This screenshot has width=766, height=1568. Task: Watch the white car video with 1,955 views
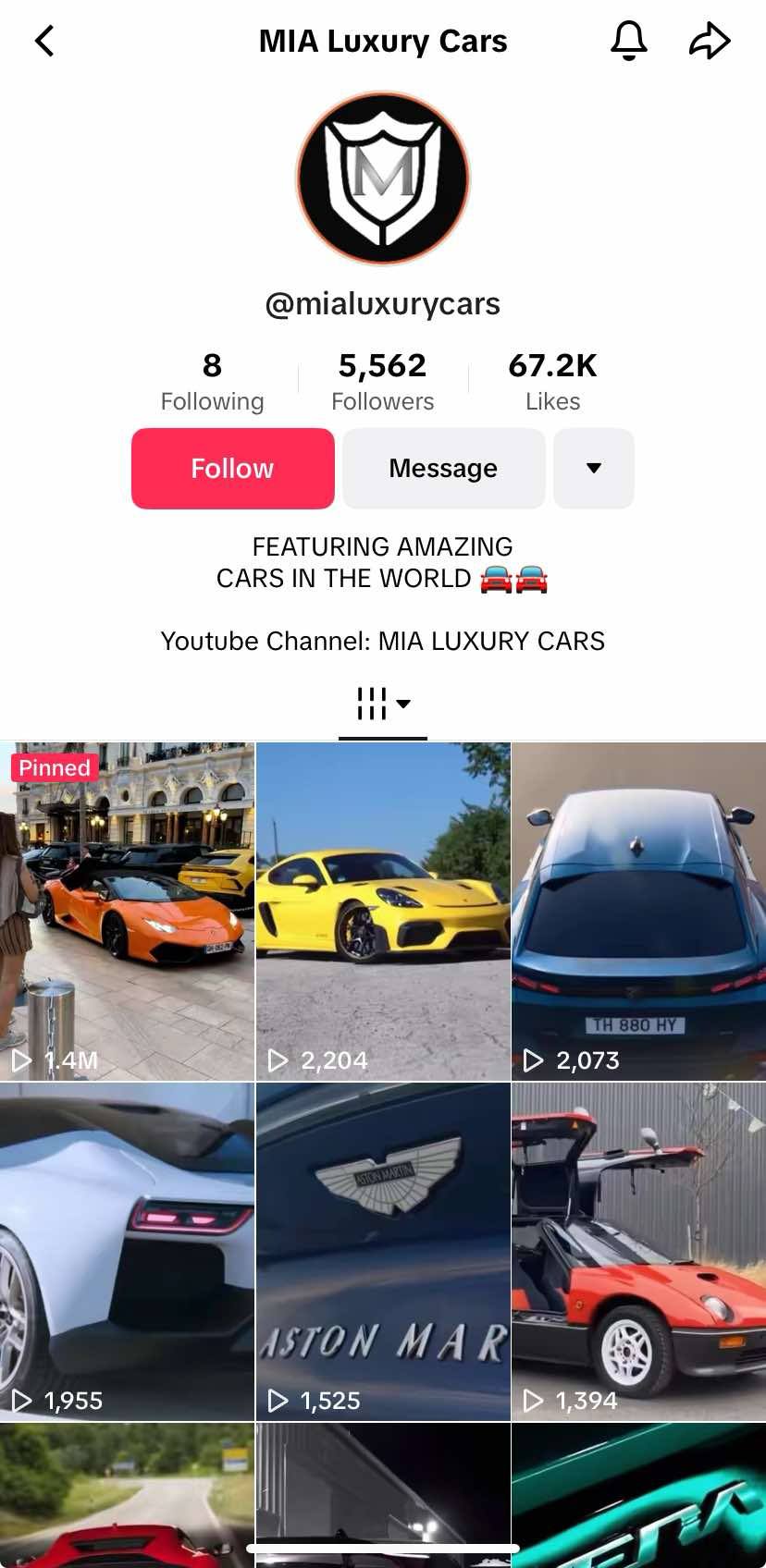coord(127,1251)
